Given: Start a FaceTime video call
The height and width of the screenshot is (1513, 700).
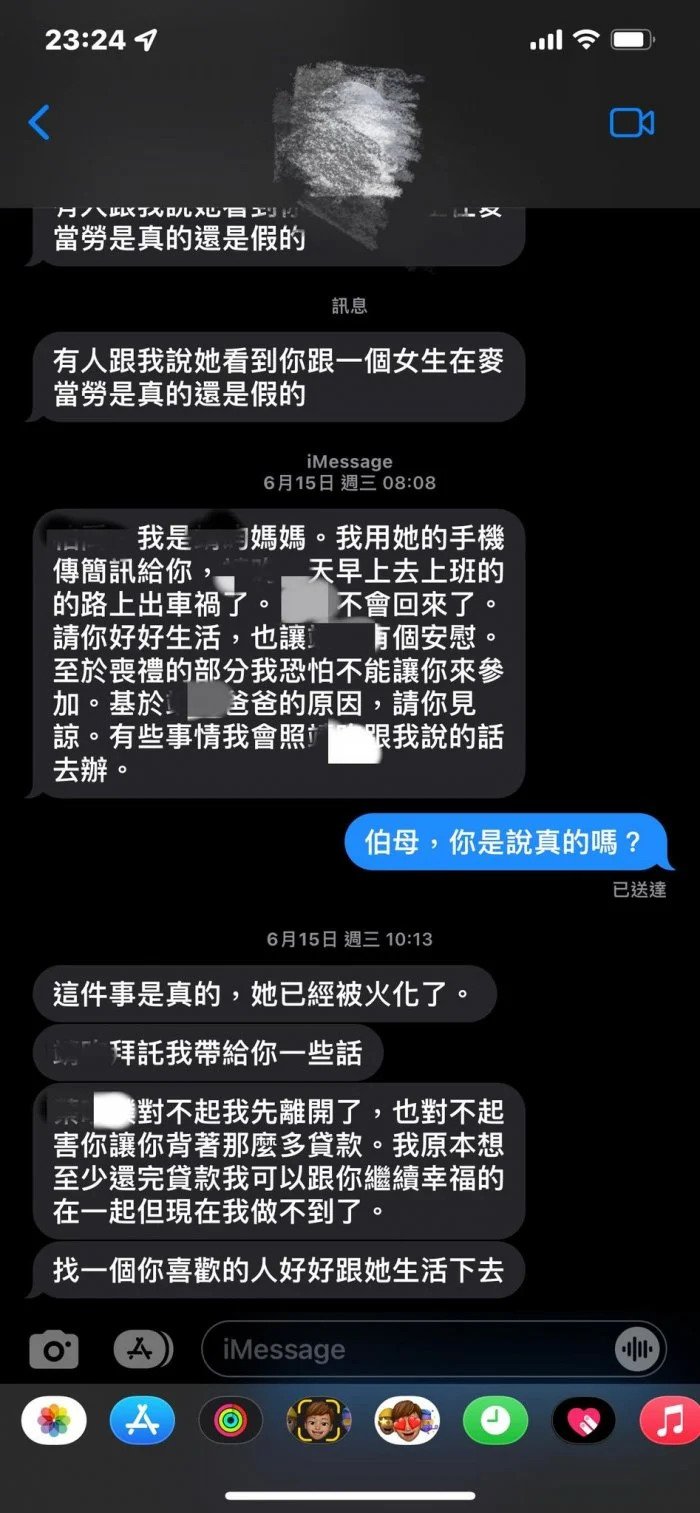Looking at the screenshot, I should pyautogui.click(x=632, y=123).
